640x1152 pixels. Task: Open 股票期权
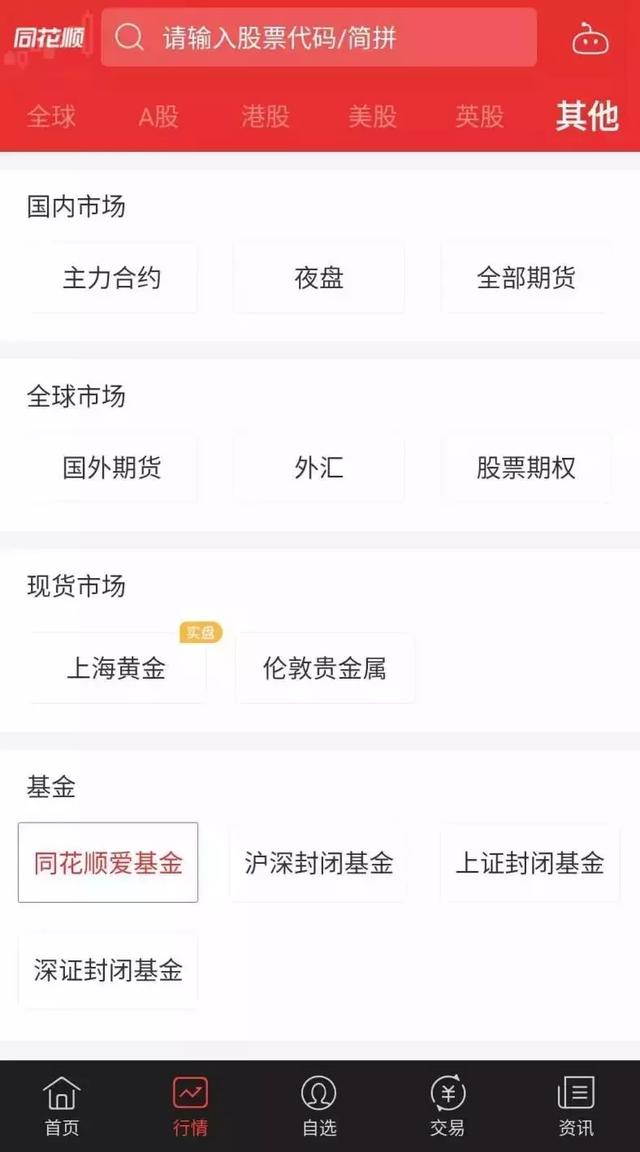pos(526,467)
